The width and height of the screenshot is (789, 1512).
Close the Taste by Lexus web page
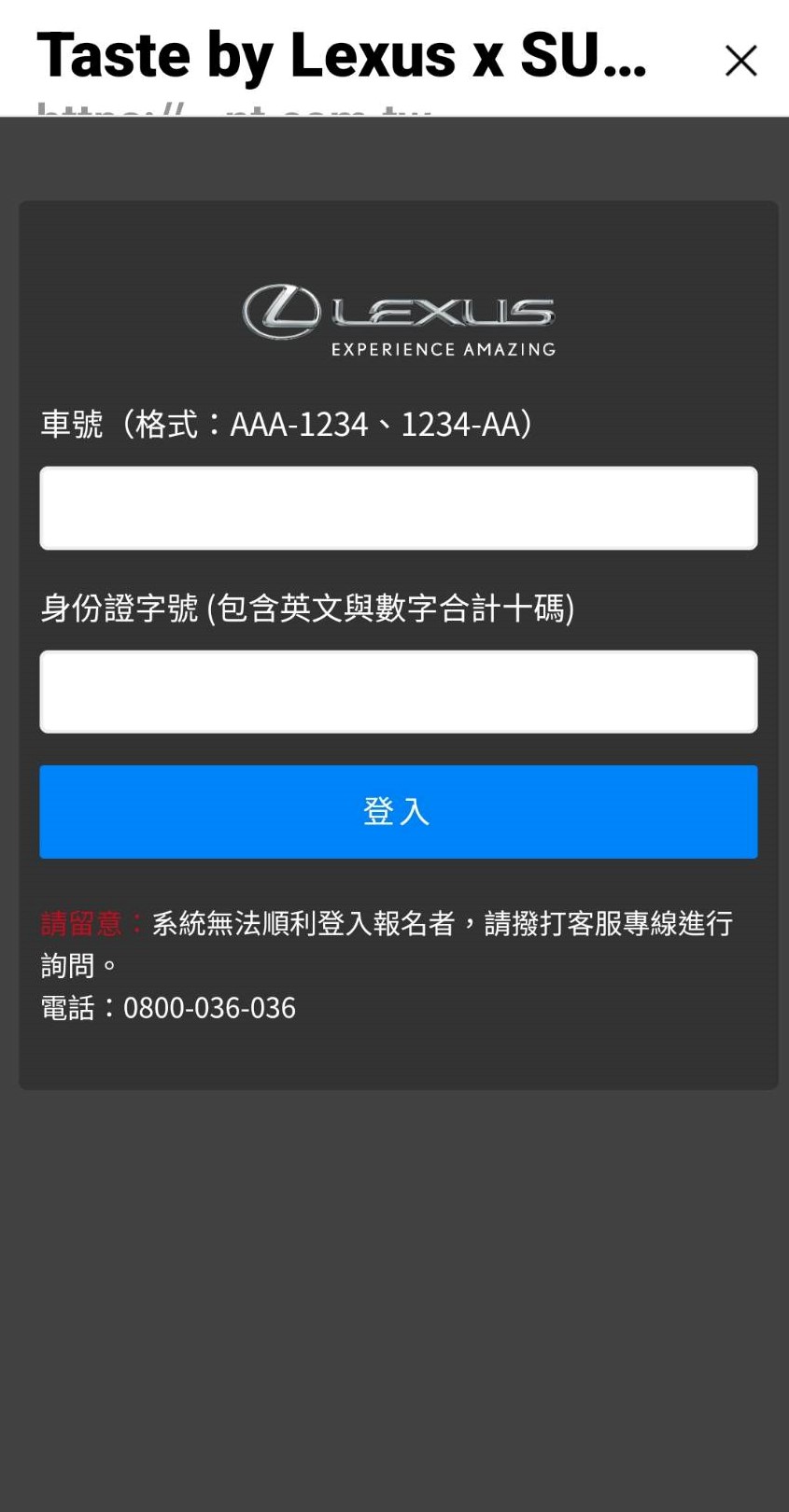coord(740,62)
